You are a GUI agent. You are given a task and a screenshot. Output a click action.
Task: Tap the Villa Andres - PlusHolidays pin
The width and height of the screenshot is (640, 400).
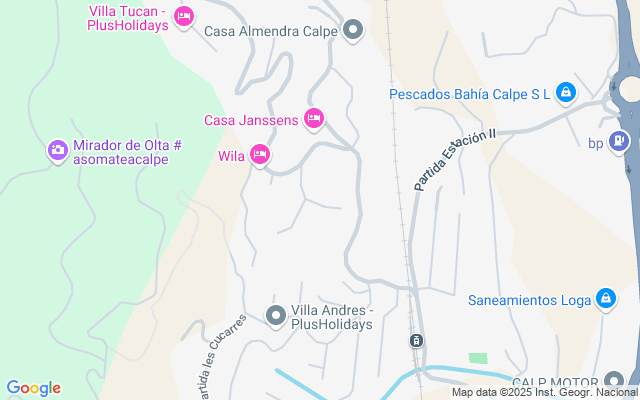pyautogui.click(x=276, y=316)
